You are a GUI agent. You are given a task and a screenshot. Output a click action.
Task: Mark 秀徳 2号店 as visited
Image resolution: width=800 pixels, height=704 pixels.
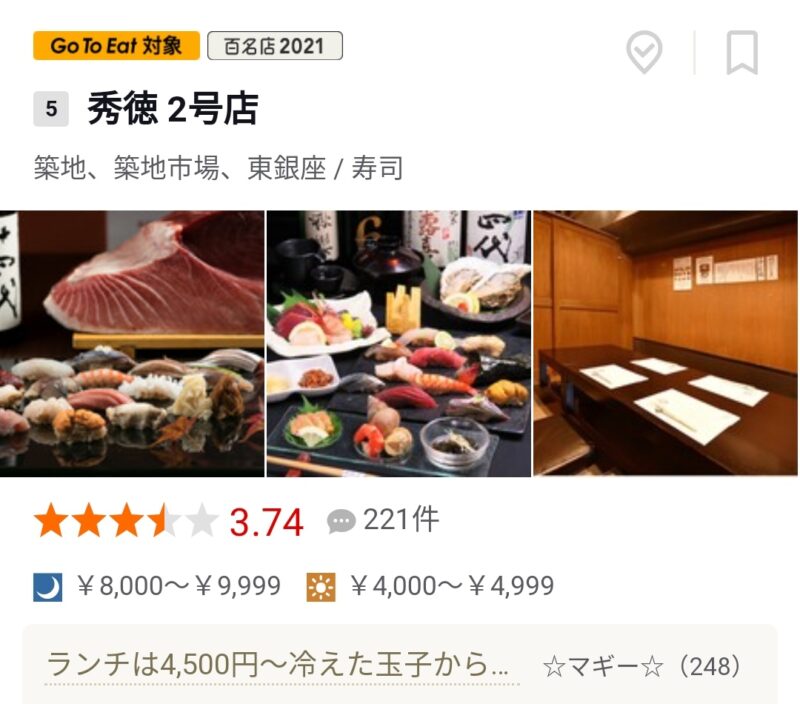click(x=644, y=52)
